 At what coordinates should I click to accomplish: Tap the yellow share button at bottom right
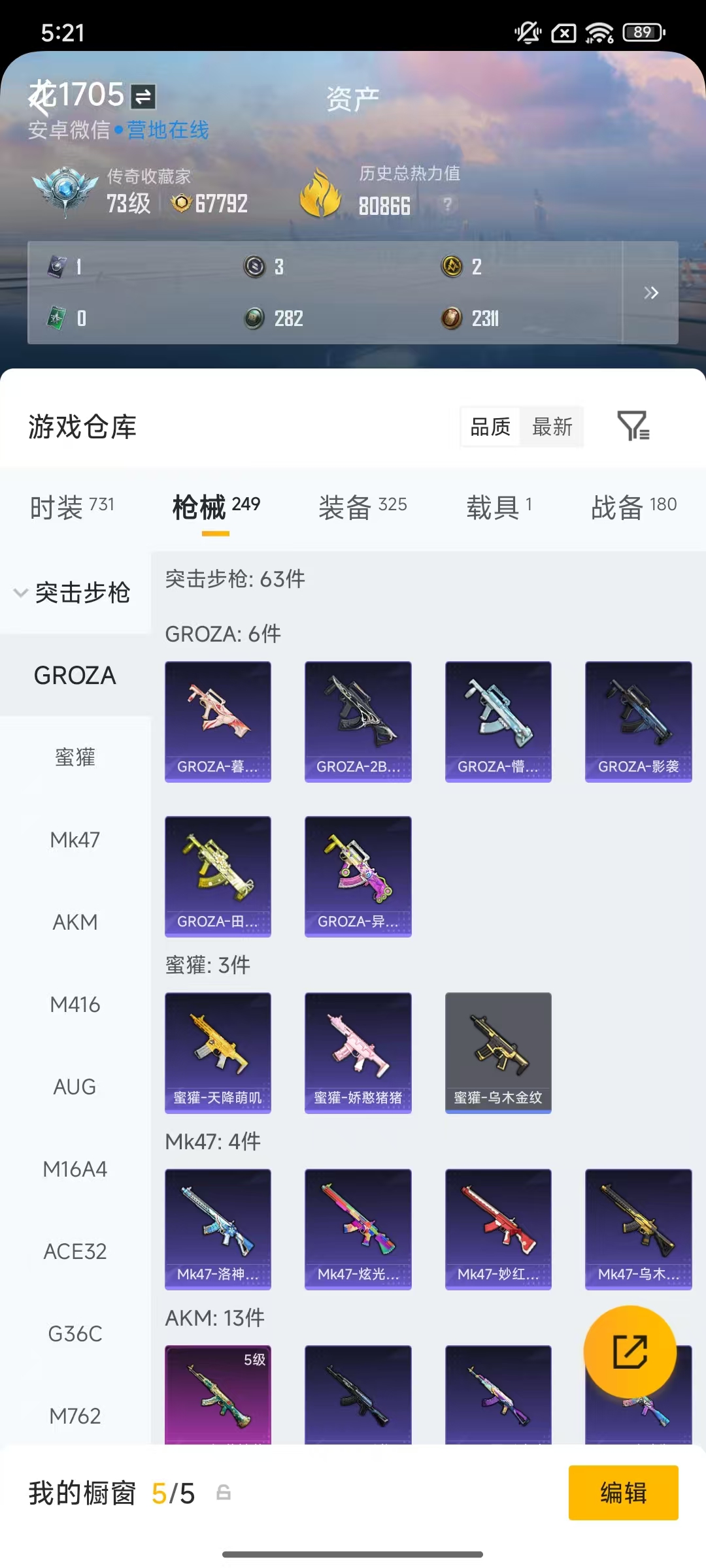pos(630,1352)
